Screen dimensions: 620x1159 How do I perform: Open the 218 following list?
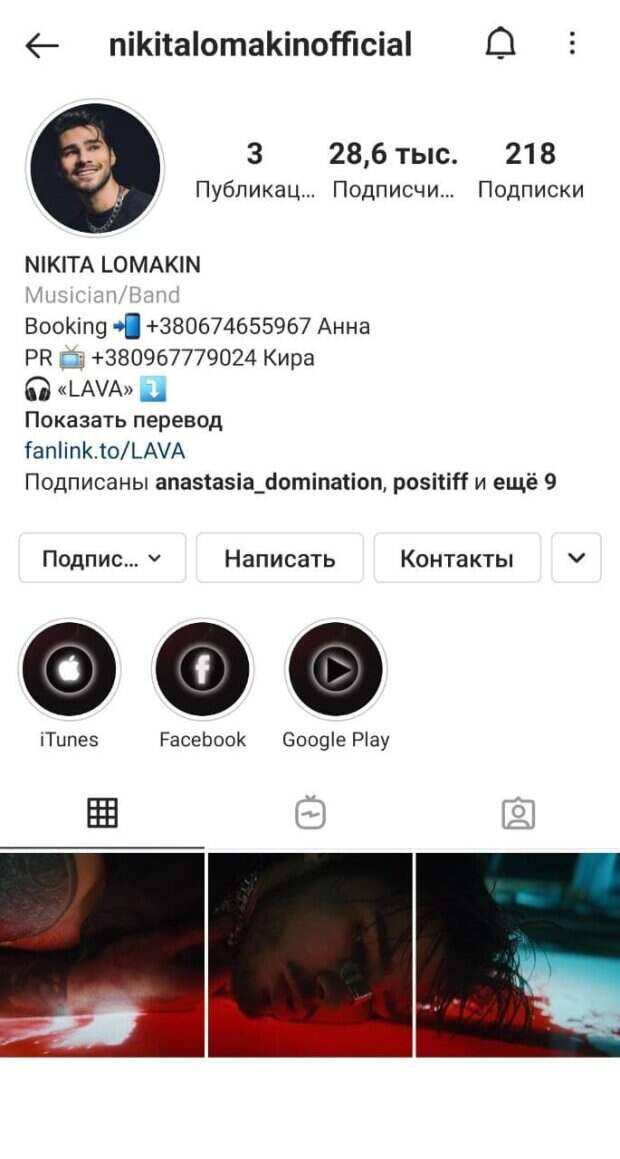[x=530, y=169]
